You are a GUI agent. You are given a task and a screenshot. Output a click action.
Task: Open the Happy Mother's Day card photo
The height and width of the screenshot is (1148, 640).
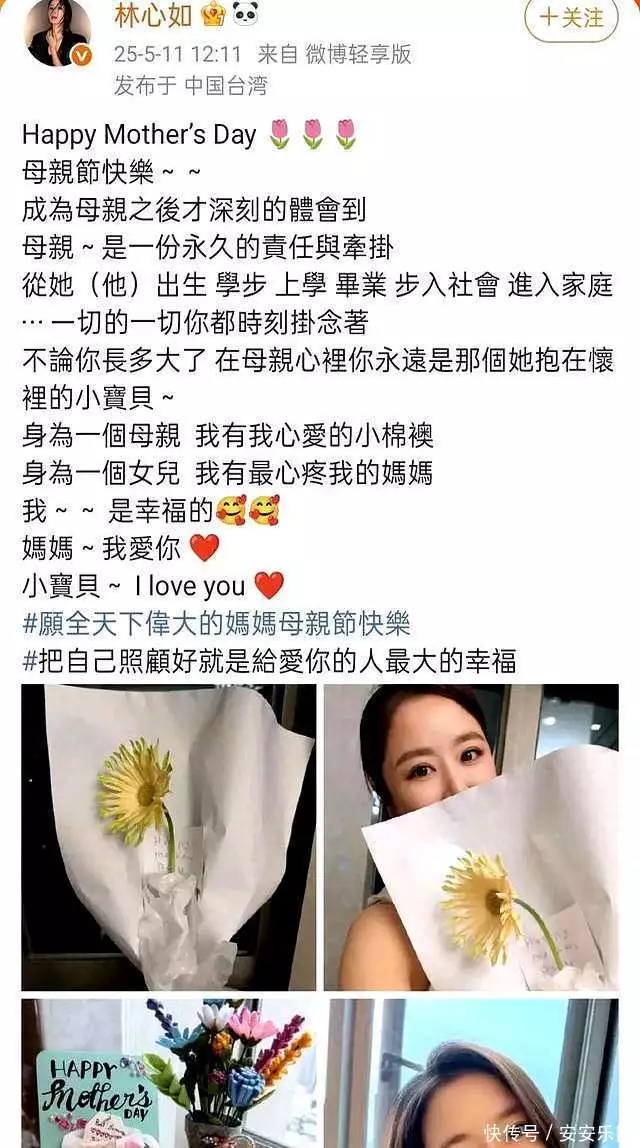(168, 1072)
